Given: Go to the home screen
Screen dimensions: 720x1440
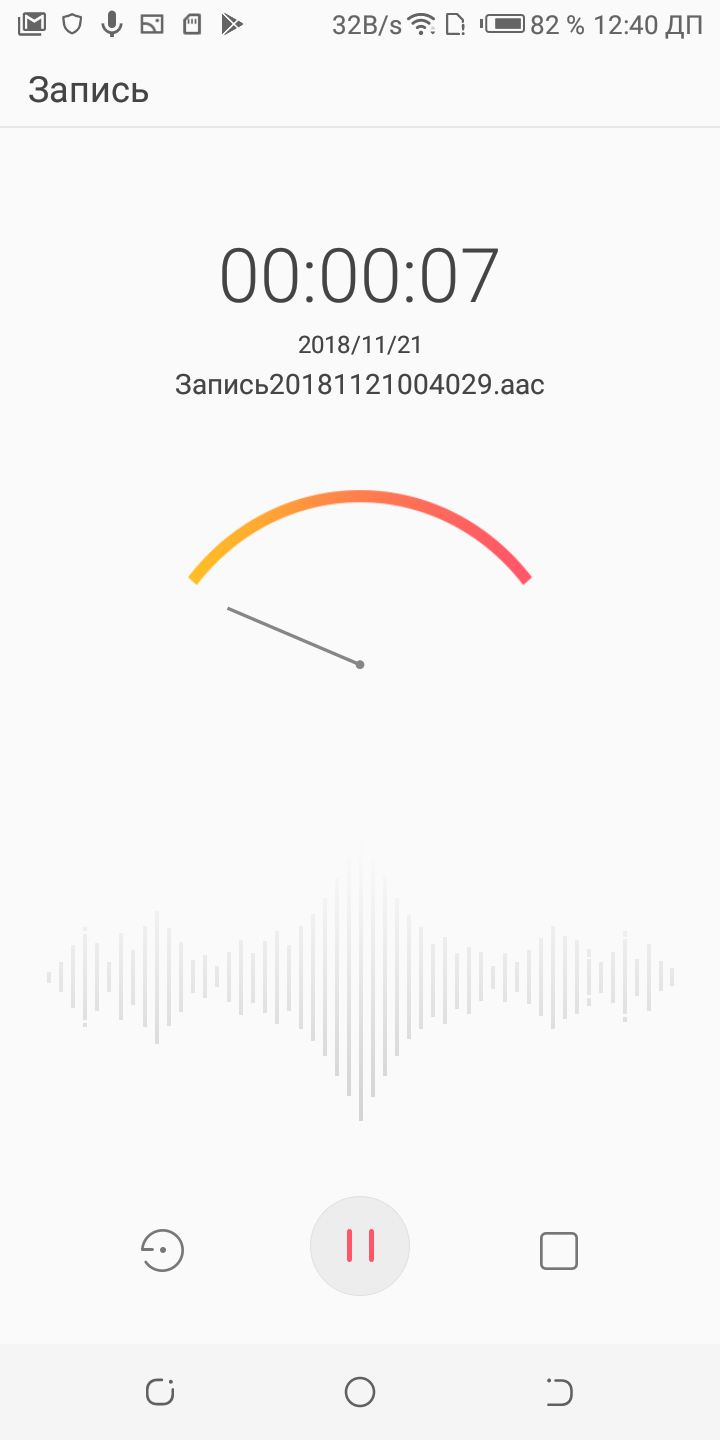Looking at the screenshot, I should pos(360,1392).
